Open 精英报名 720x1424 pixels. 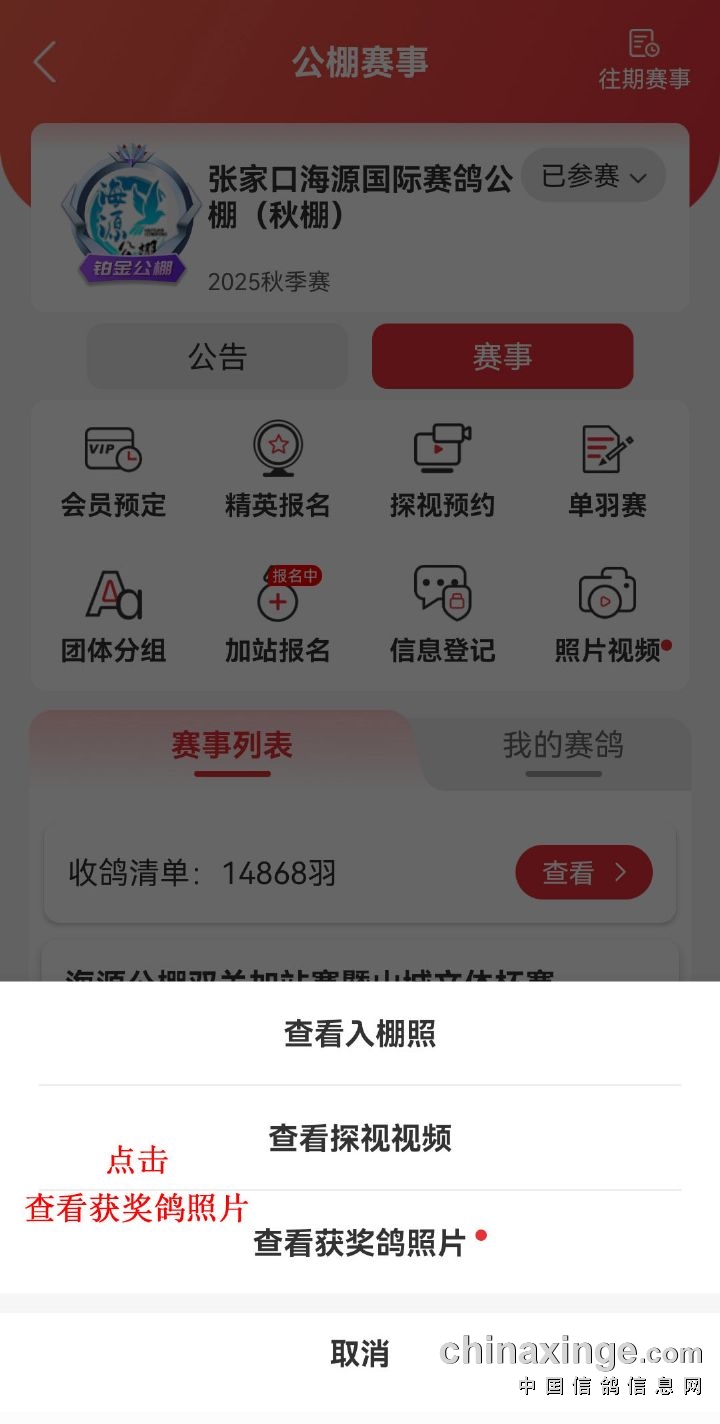(x=277, y=471)
